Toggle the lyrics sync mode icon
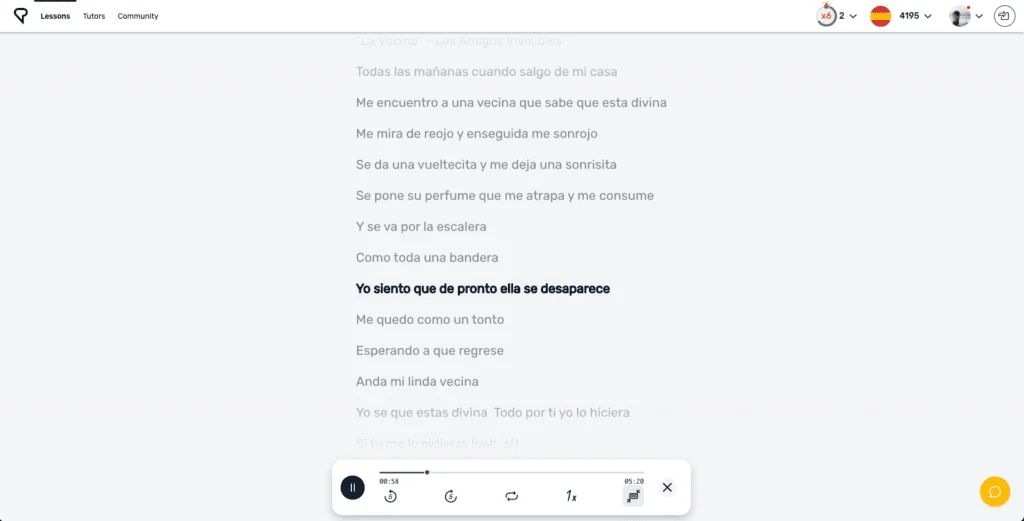 (633, 496)
